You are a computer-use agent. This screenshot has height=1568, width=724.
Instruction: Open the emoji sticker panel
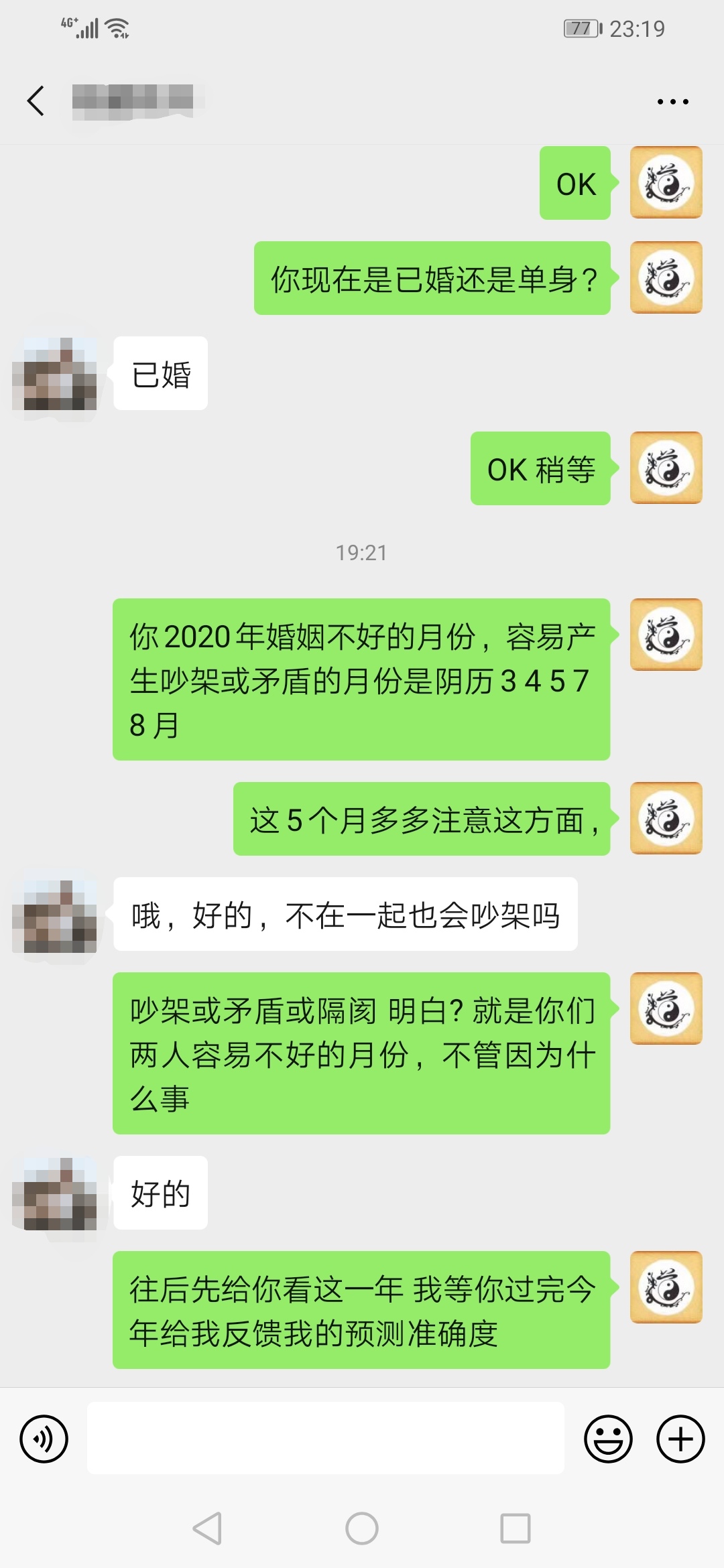tap(608, 1439)
